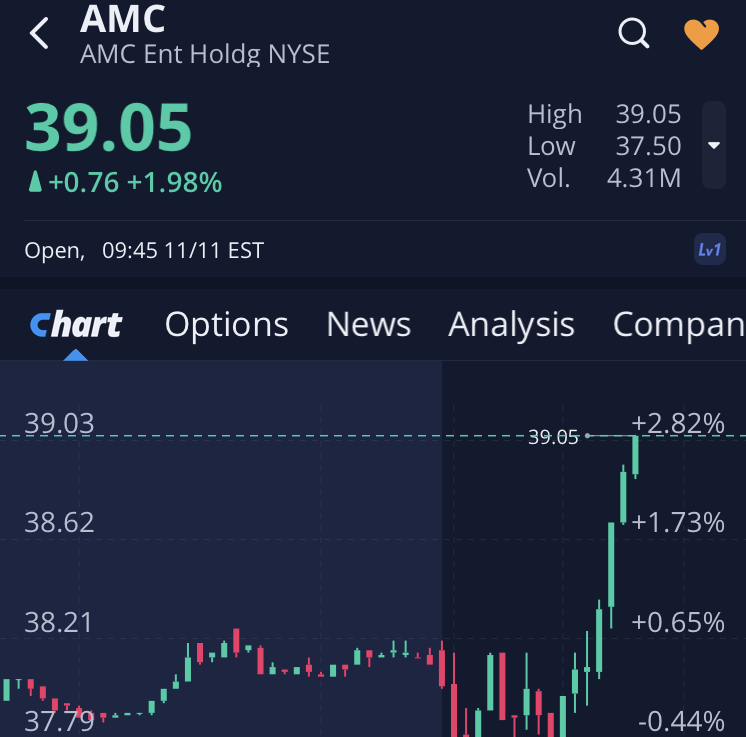The image size is (746, 737).
Task: Open the News tab
Action: pos(368,324)
